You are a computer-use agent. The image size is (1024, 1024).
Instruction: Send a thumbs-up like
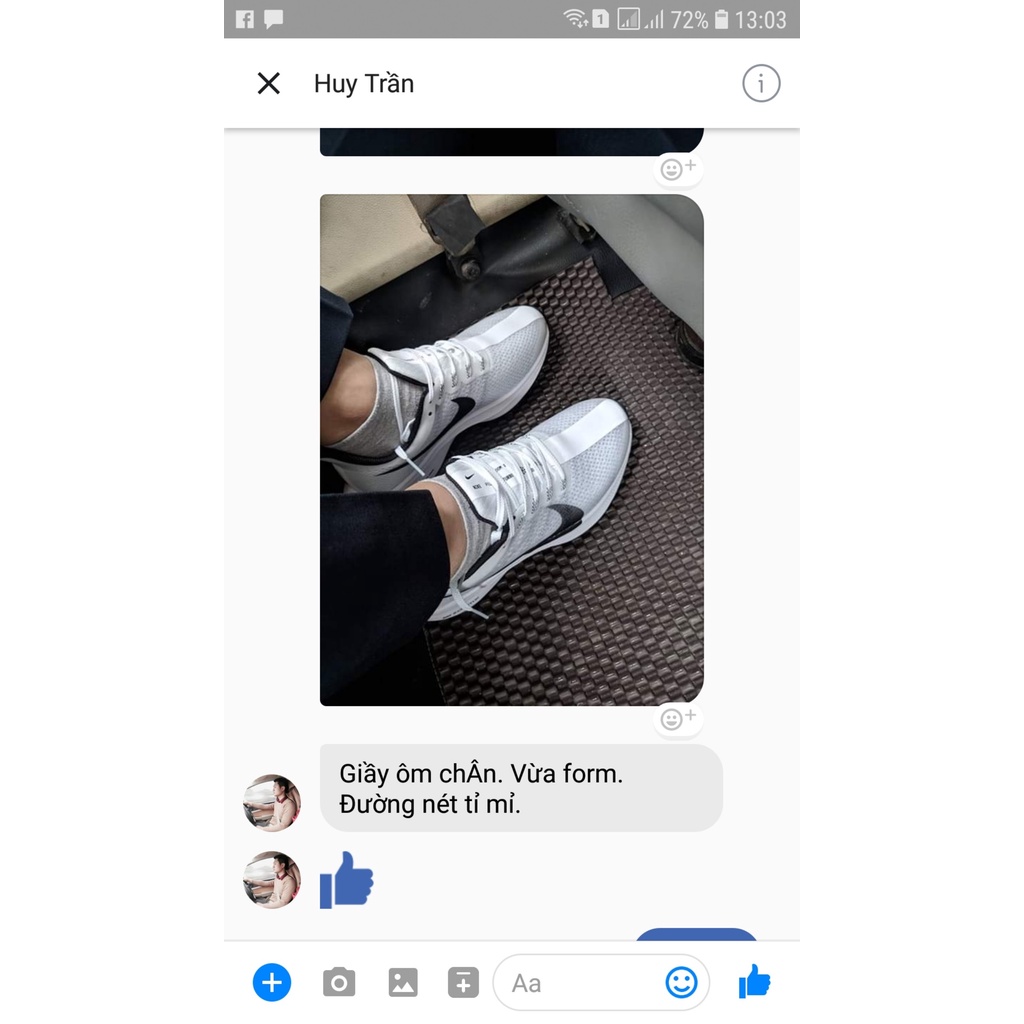(755, 982)
